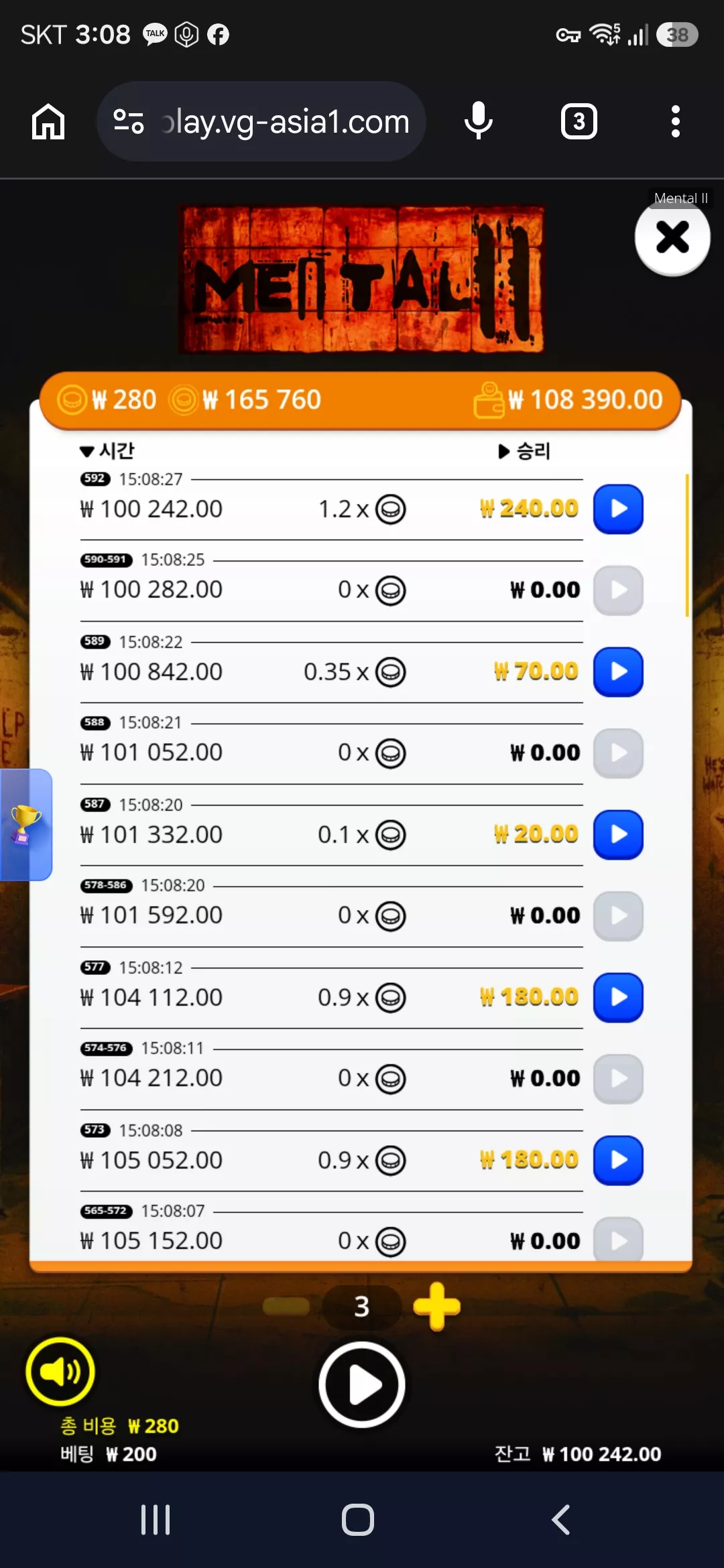Increase value with the yellow plus button
This screenshot has height=1568, width=724.
click(437, 1306)
